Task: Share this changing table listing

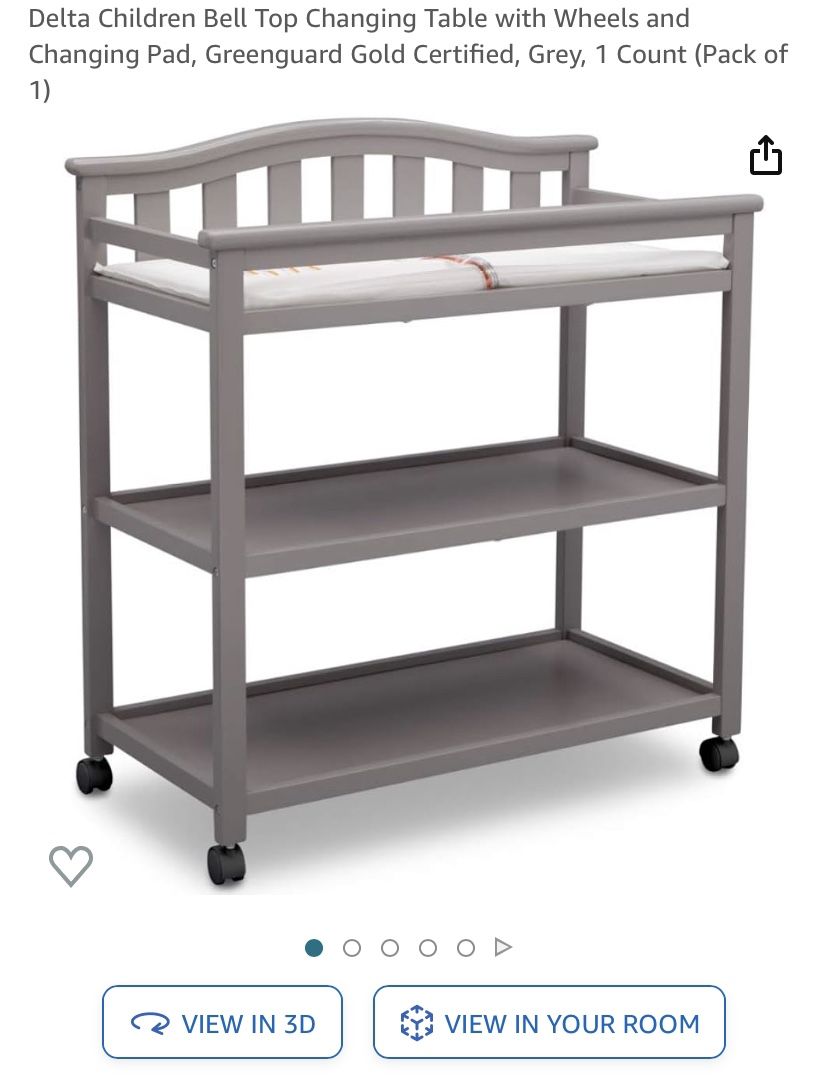Action: [766, 156]
